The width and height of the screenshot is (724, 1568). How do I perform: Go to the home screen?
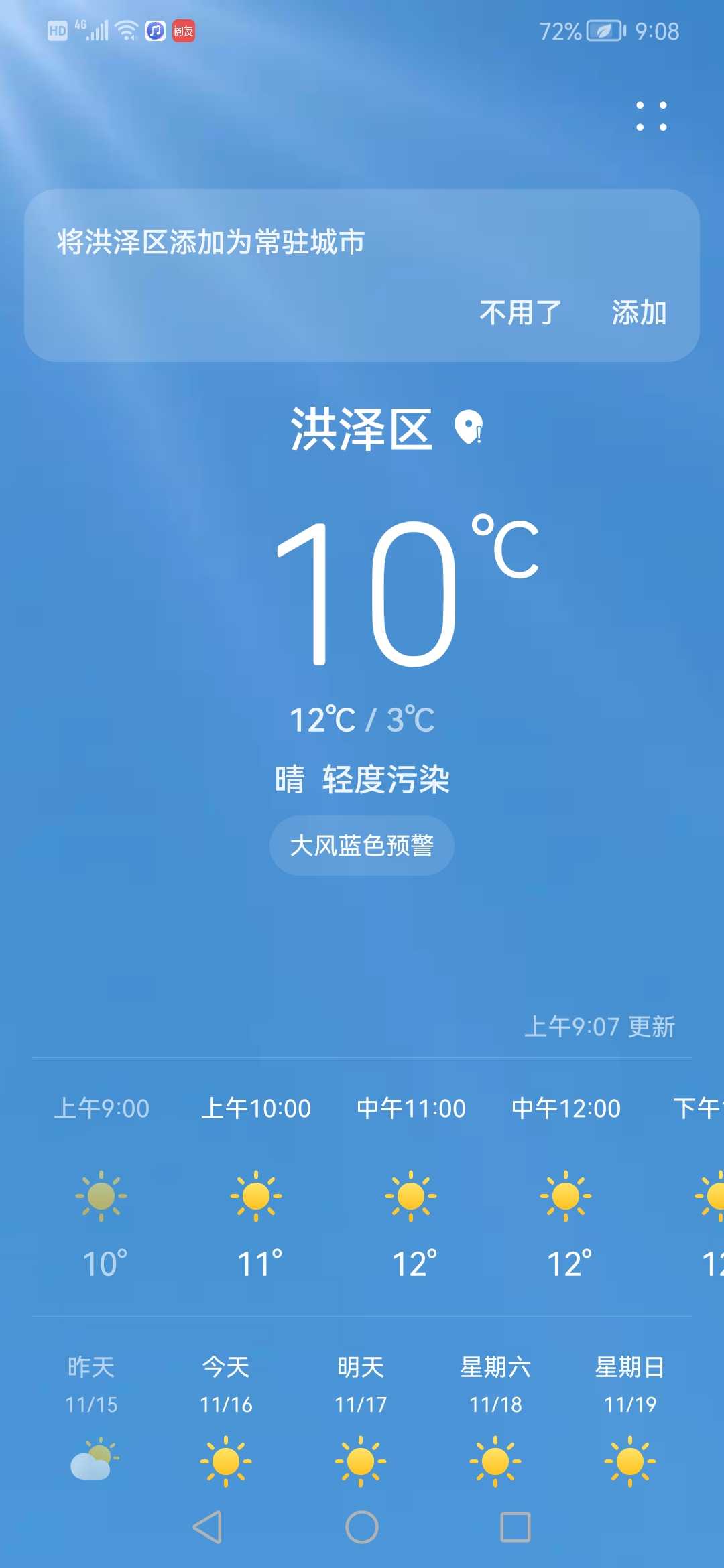(x=362, y=1527)
